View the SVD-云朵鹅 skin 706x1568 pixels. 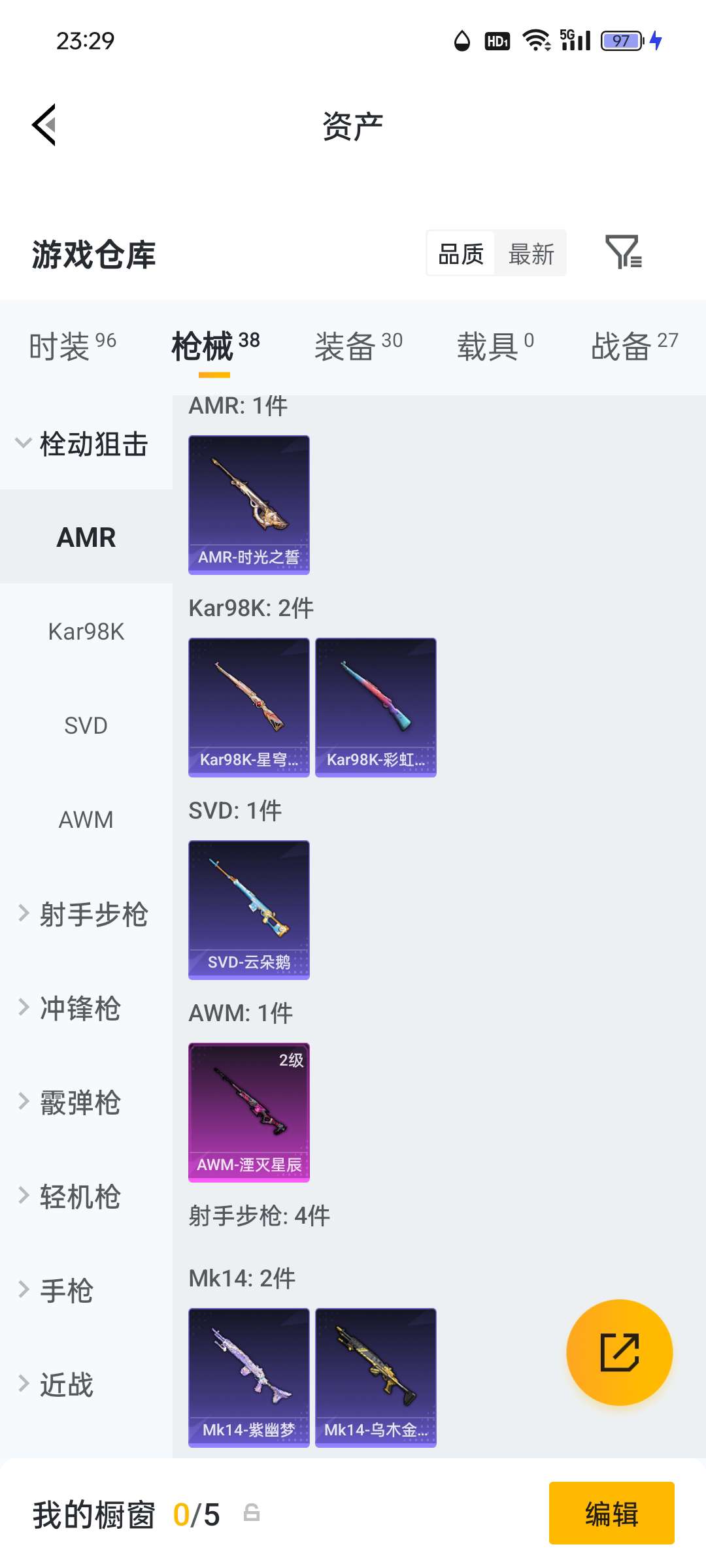pos(248,909)
